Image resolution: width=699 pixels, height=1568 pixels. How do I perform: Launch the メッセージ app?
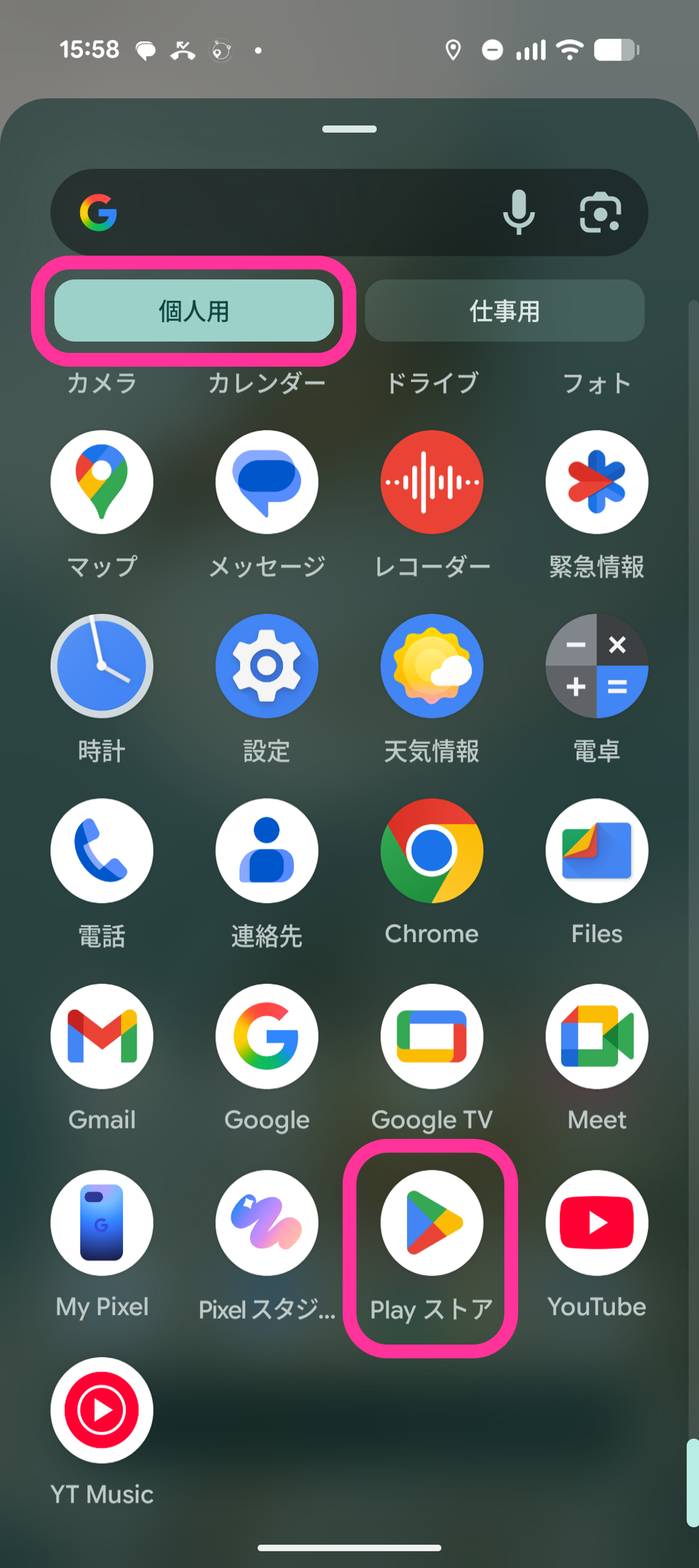pyautogui.click(x=266, y=482)
